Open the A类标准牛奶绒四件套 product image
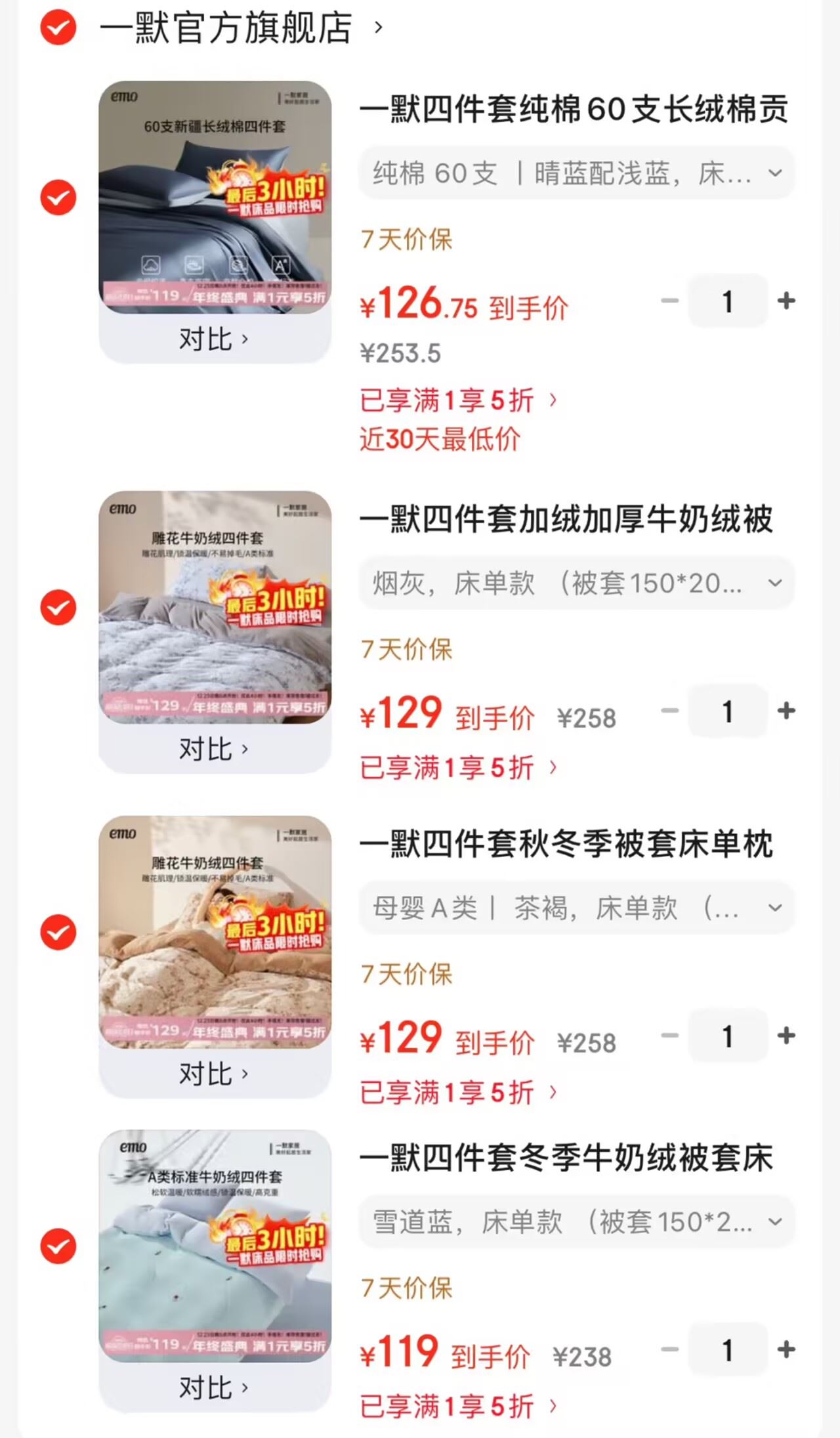840x1438 pixels. coord(215,1246)
